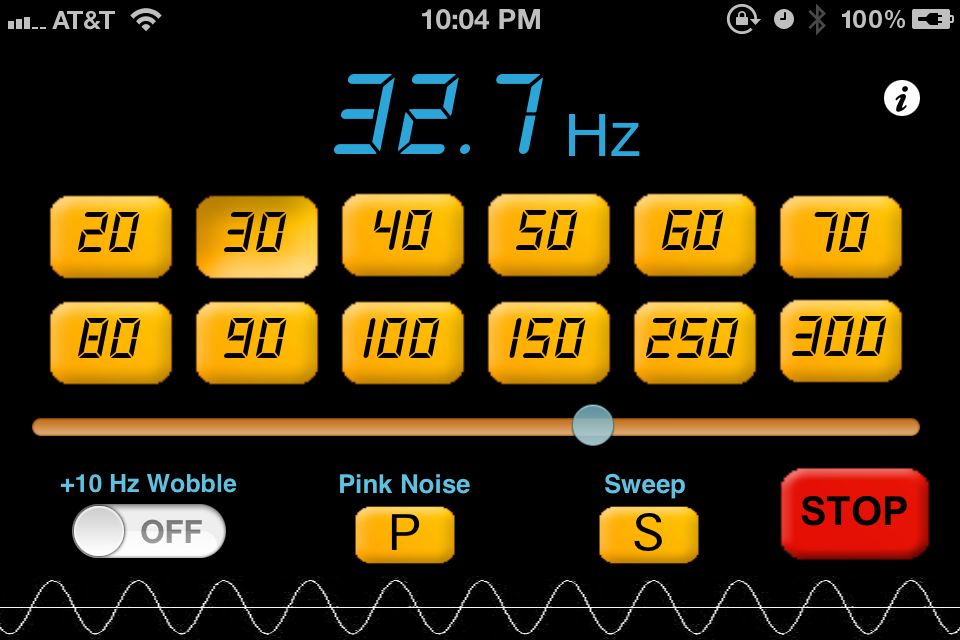Start Pink Noise with P button
The image size is (960, 640).
pyautogui.click(x=404, y=534)
